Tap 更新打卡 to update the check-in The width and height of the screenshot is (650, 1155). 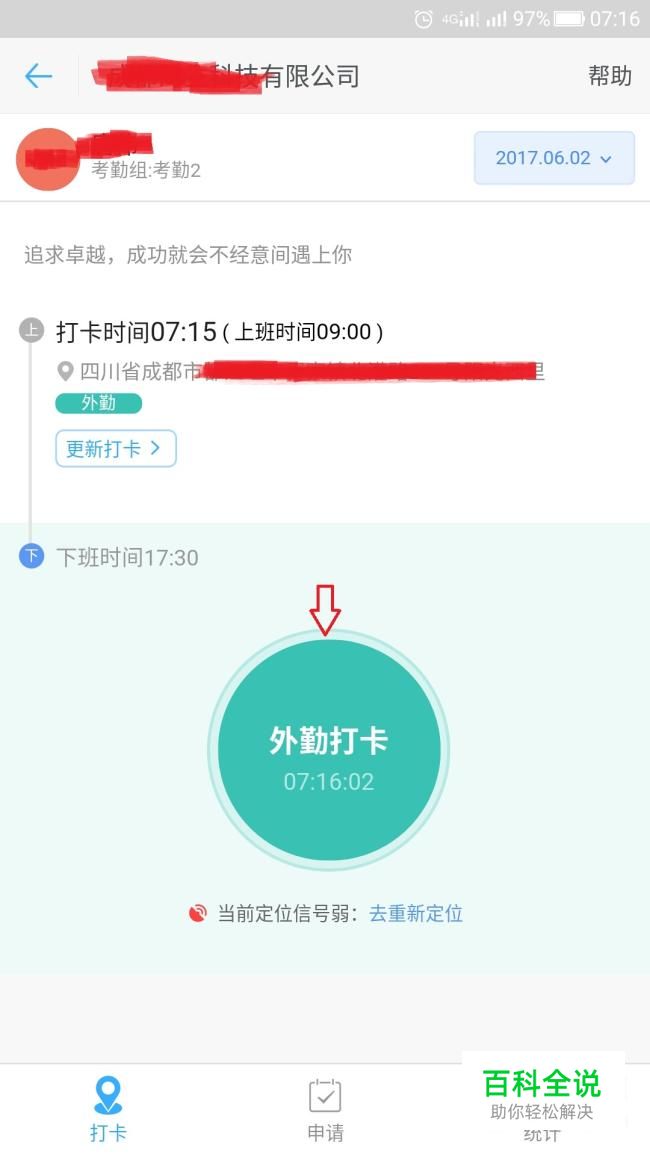point(116,449)
